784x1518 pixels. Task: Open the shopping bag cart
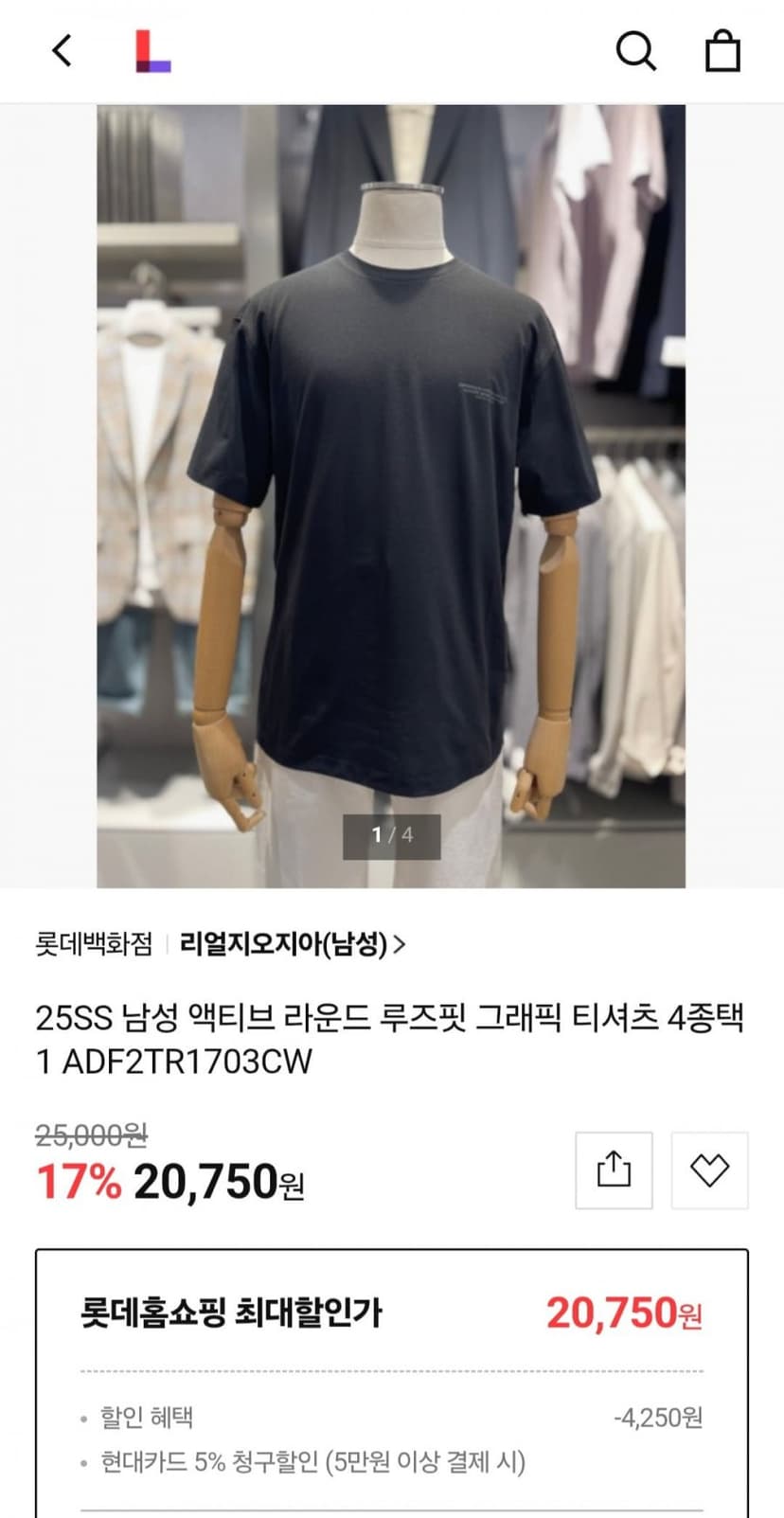(722, 51)
